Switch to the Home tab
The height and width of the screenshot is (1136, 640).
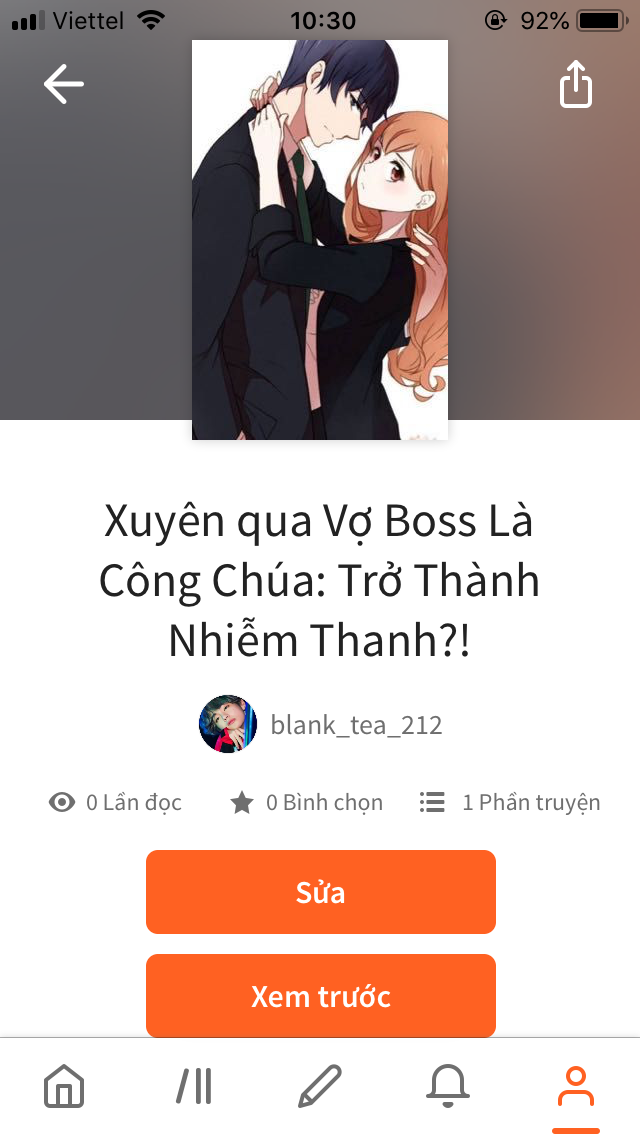[x=65, y=1086]
